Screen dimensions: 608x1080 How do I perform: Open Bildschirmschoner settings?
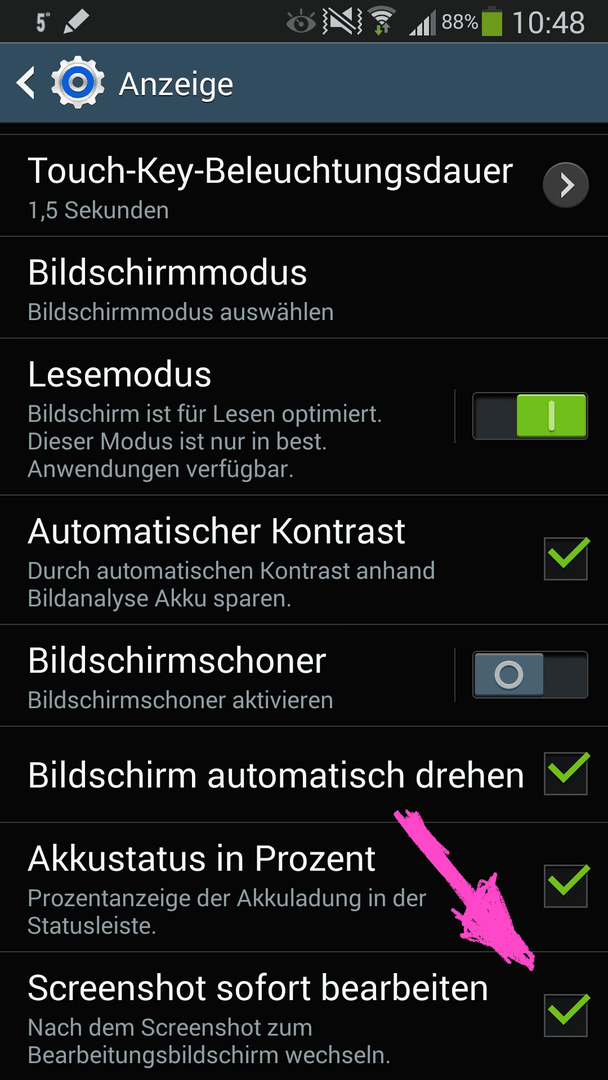click(x=226, y=676)
